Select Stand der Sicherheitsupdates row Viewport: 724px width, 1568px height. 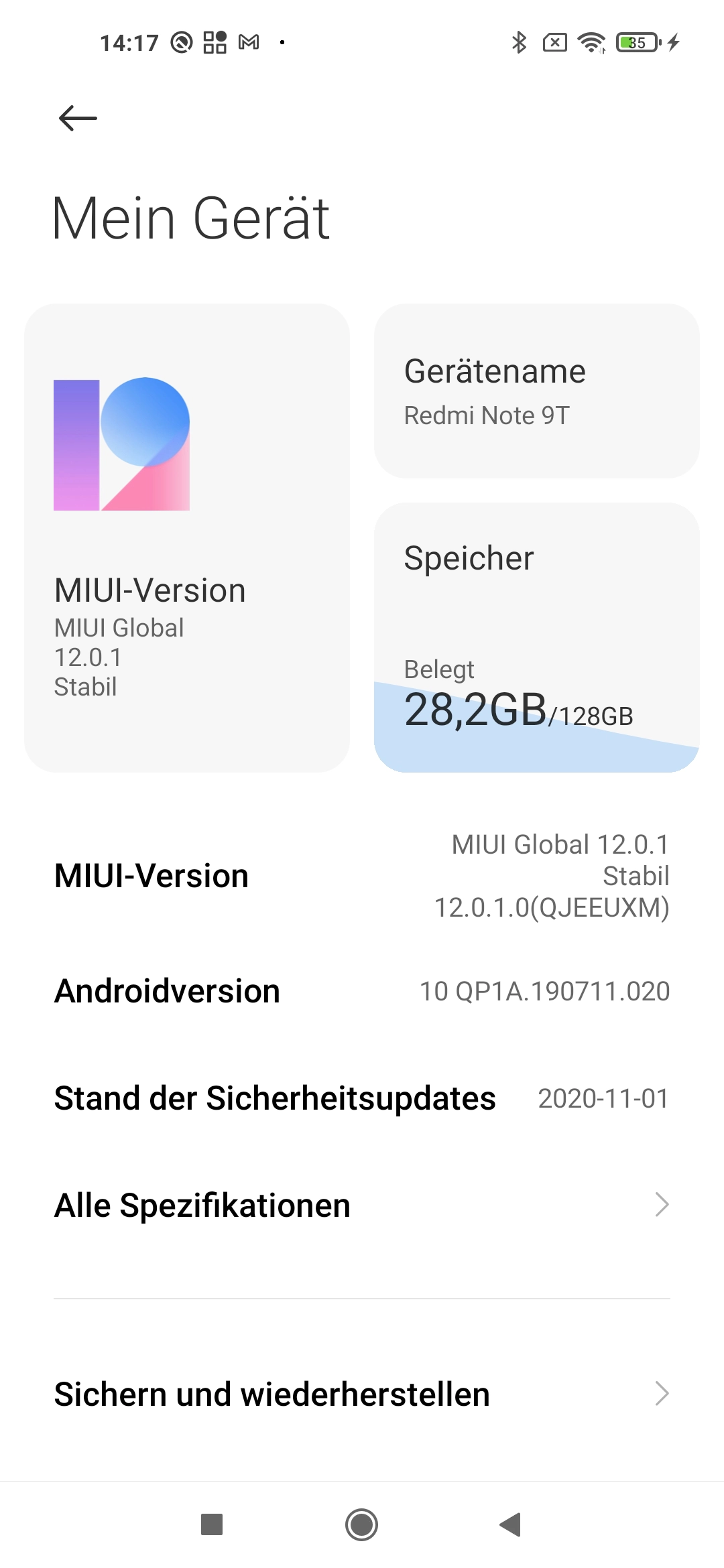pyautogui.click(x=362, y=1098)
